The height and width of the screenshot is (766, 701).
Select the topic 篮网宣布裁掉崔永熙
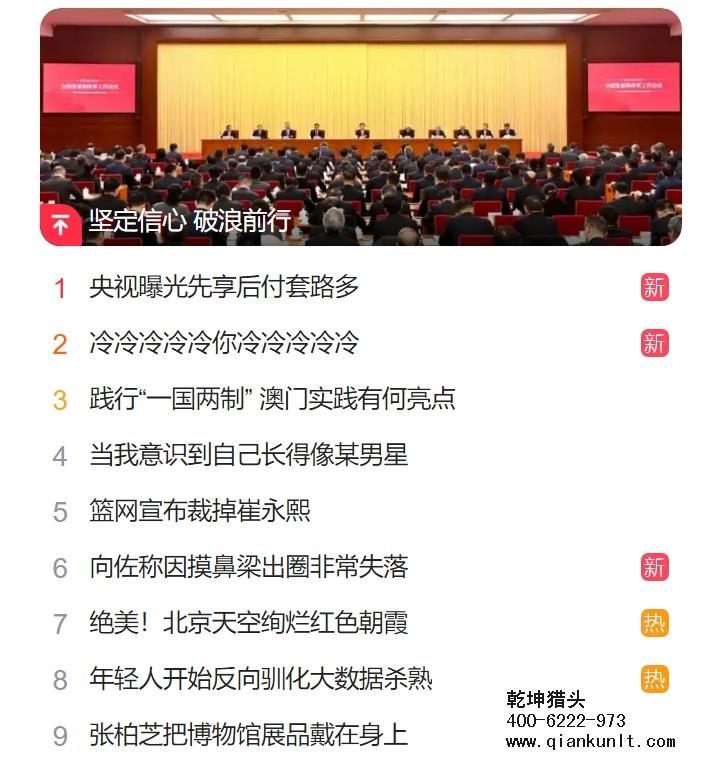click(200, 511)
